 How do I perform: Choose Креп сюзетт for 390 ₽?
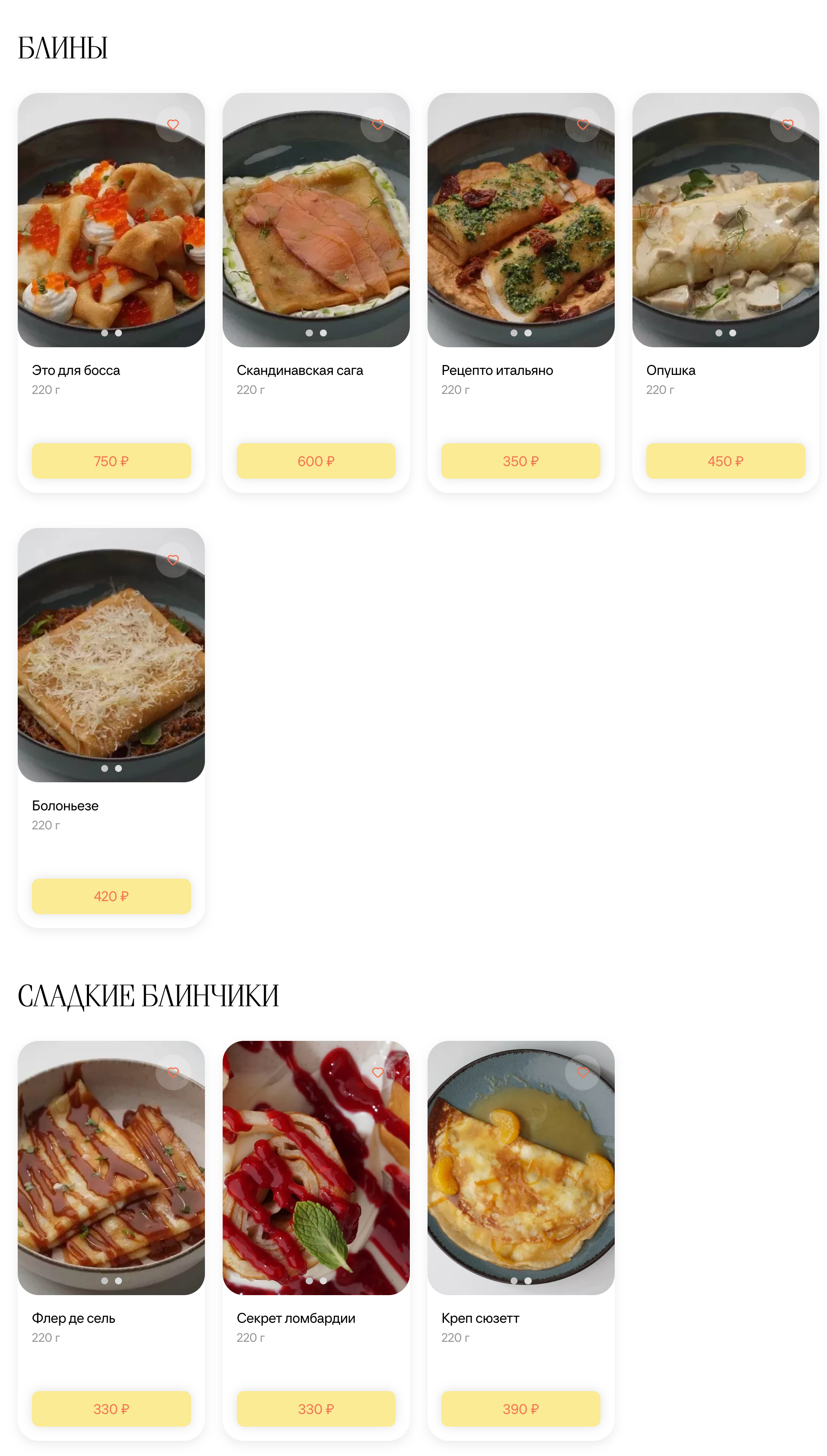521,1408
